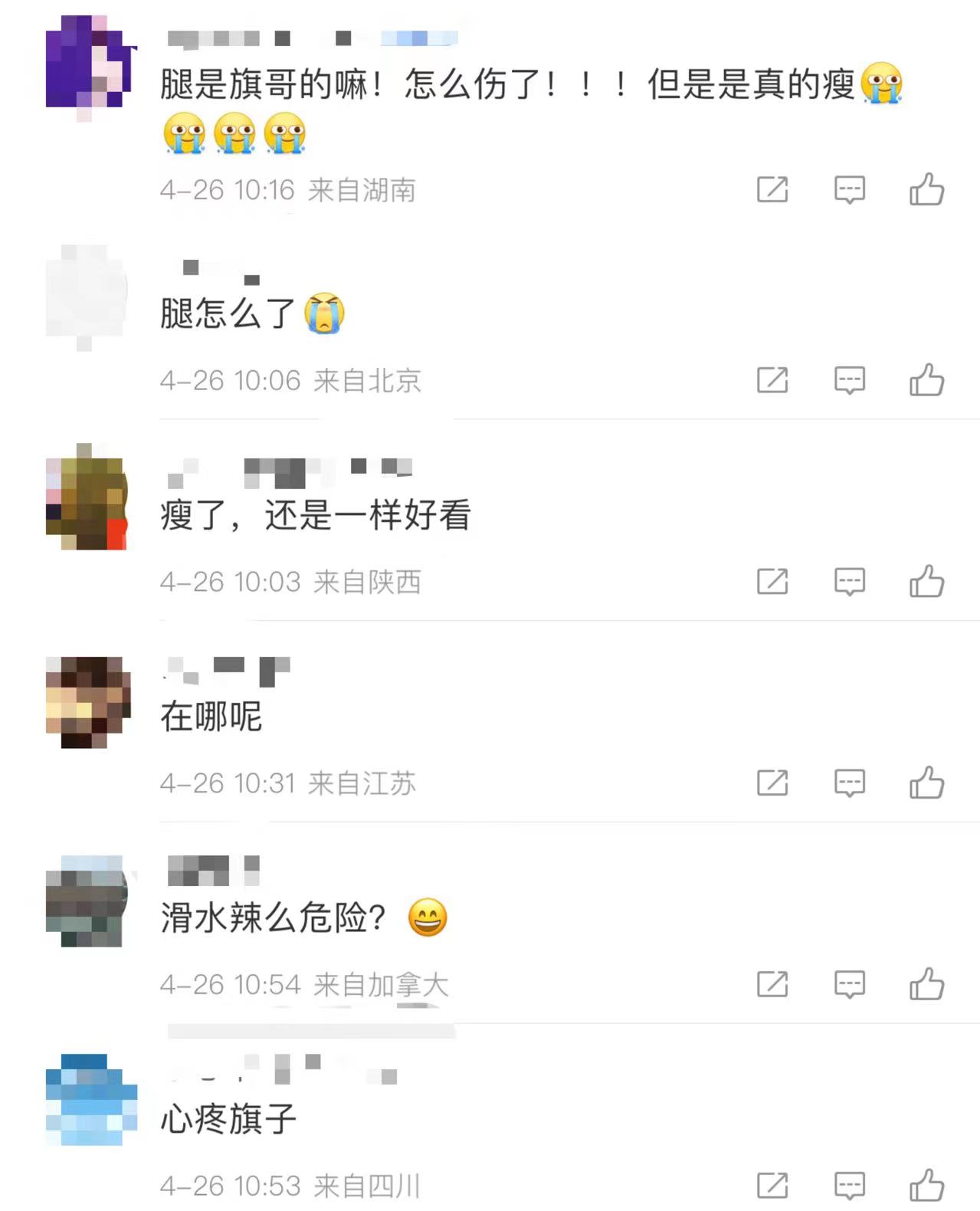The image size is (980, 1211).
Task: Open the share icon on "腿怎么了" comment
Action: [773, 379]
